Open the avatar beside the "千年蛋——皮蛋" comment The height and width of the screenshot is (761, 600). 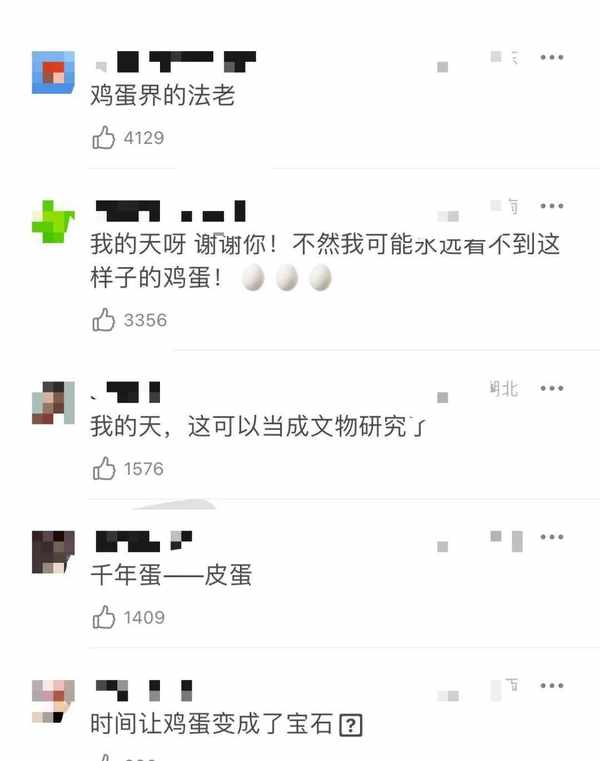coord(53,551)
